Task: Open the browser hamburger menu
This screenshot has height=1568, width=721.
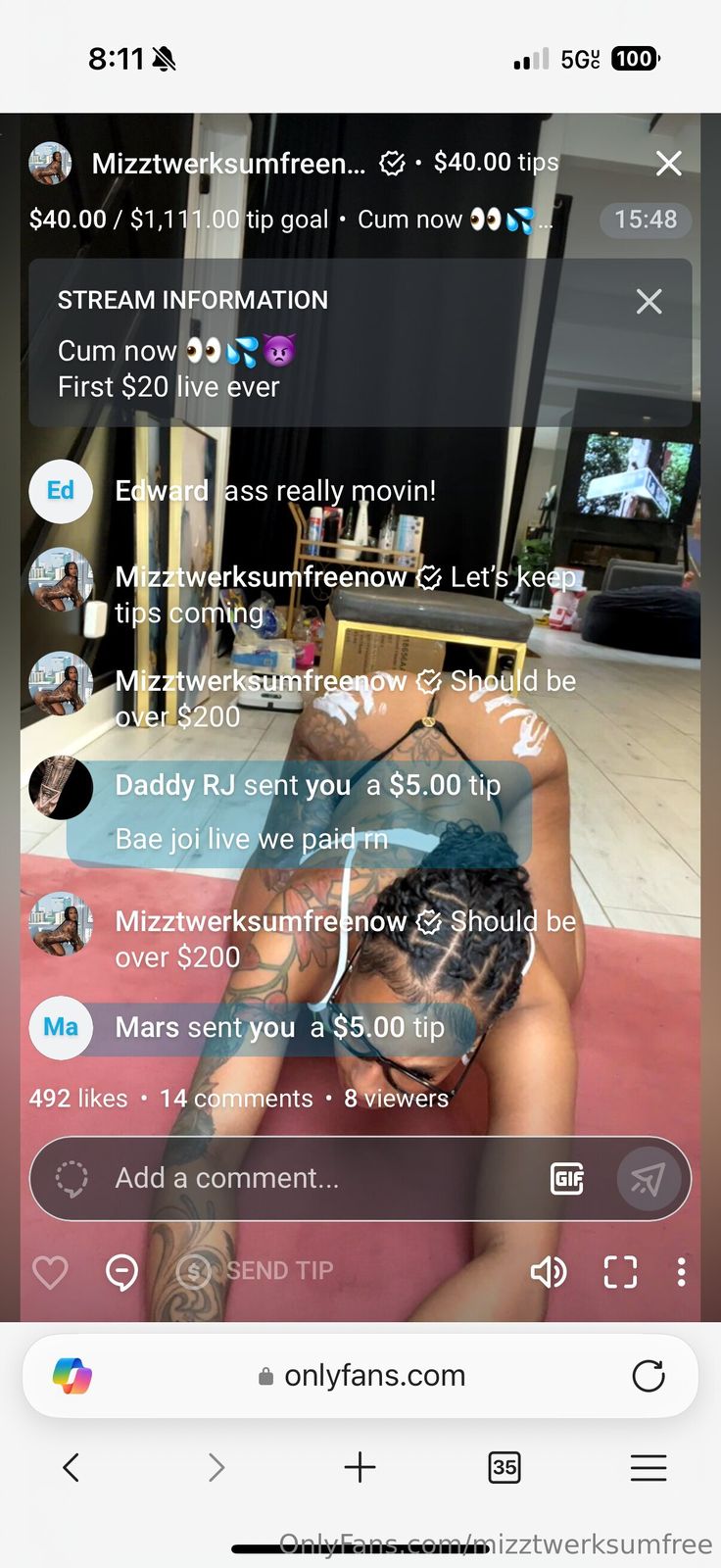Action: pos(648,1467)
